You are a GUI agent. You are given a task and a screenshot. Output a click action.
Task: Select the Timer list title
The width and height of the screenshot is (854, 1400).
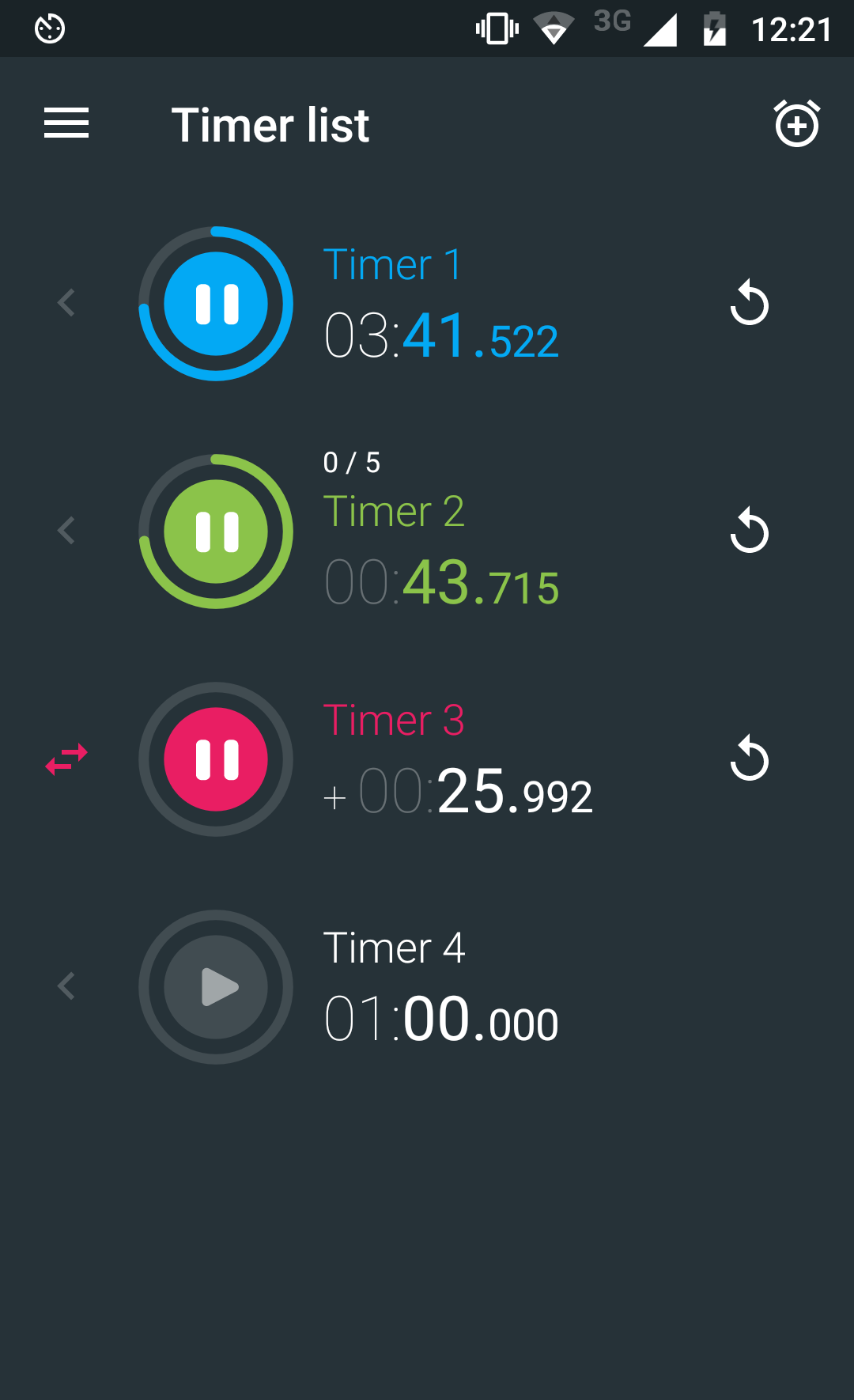click(271, 124)
